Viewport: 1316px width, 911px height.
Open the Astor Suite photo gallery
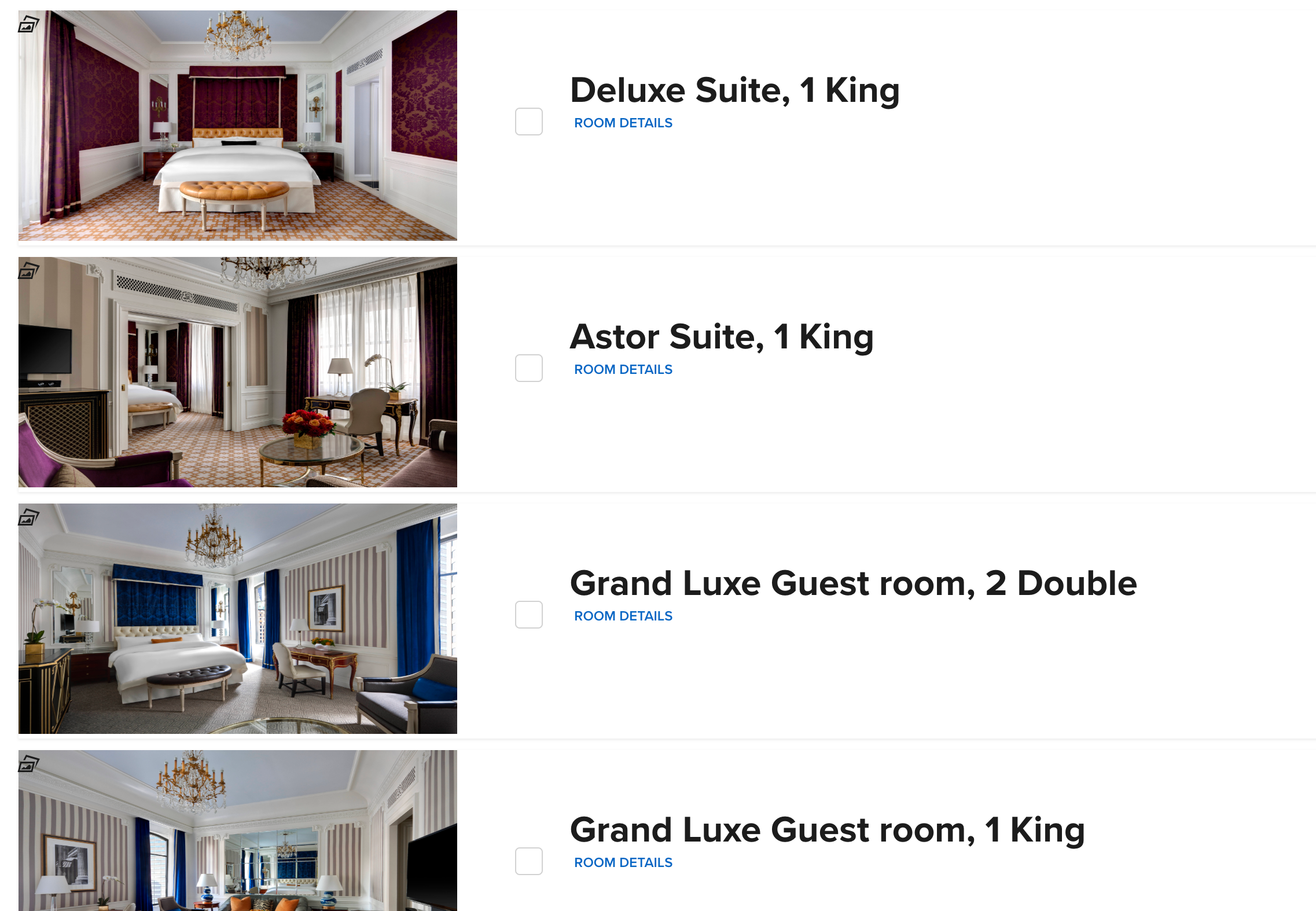(x=28, y=271)
